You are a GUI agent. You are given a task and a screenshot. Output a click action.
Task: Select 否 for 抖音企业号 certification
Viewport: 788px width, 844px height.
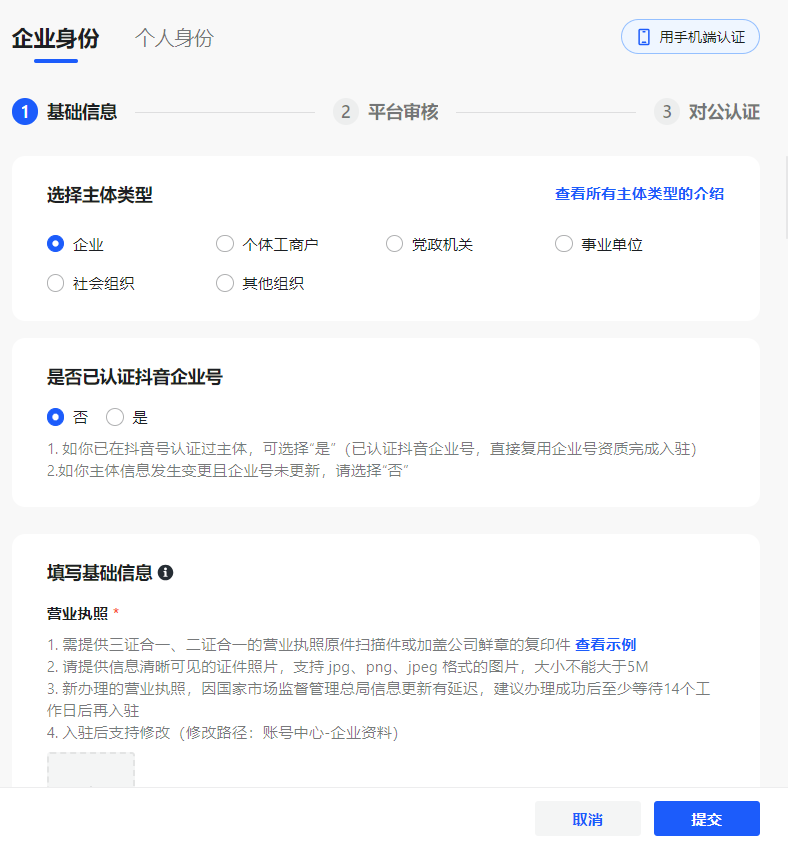coord(56,417)
